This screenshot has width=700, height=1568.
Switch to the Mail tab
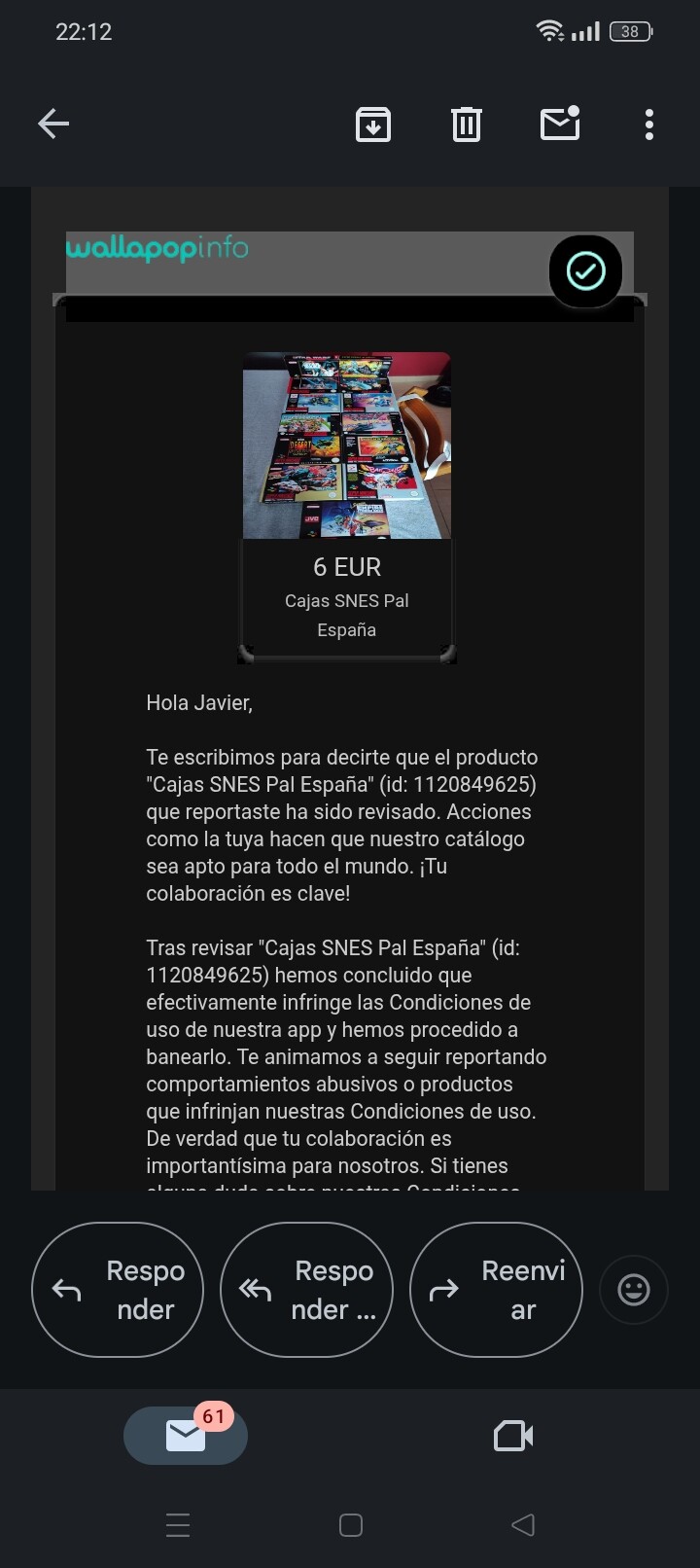pyautogui.click(x=186, y=1436)
